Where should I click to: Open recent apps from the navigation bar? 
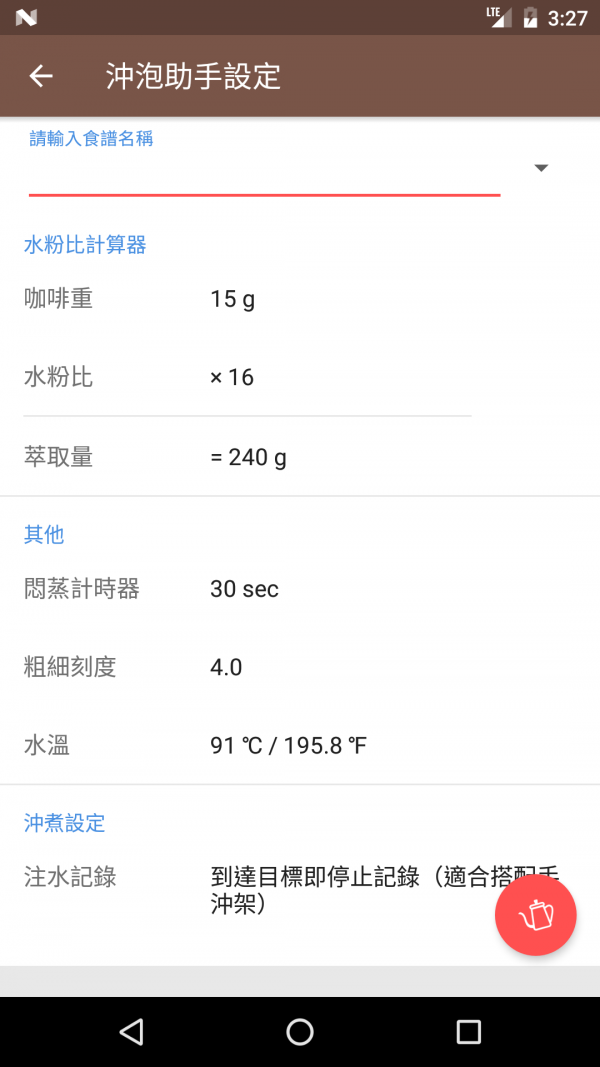click(469, 1032)
